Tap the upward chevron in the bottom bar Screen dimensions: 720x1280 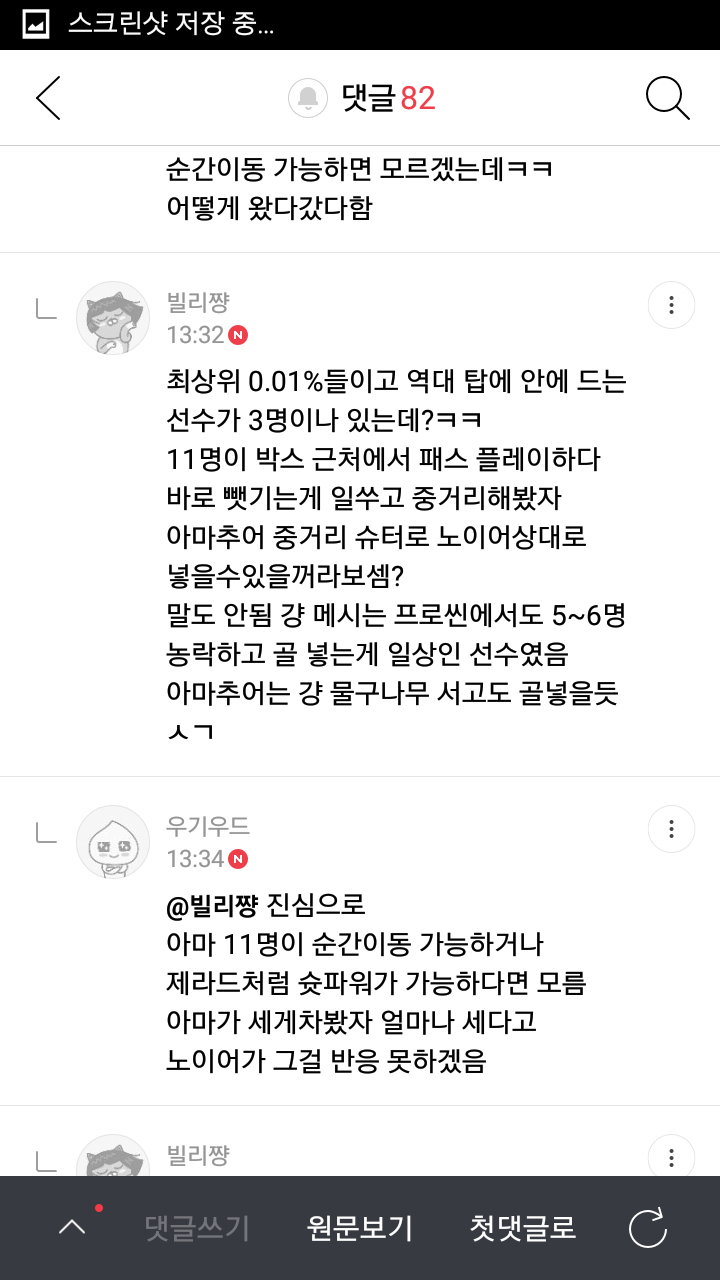tap(72, 1228)
